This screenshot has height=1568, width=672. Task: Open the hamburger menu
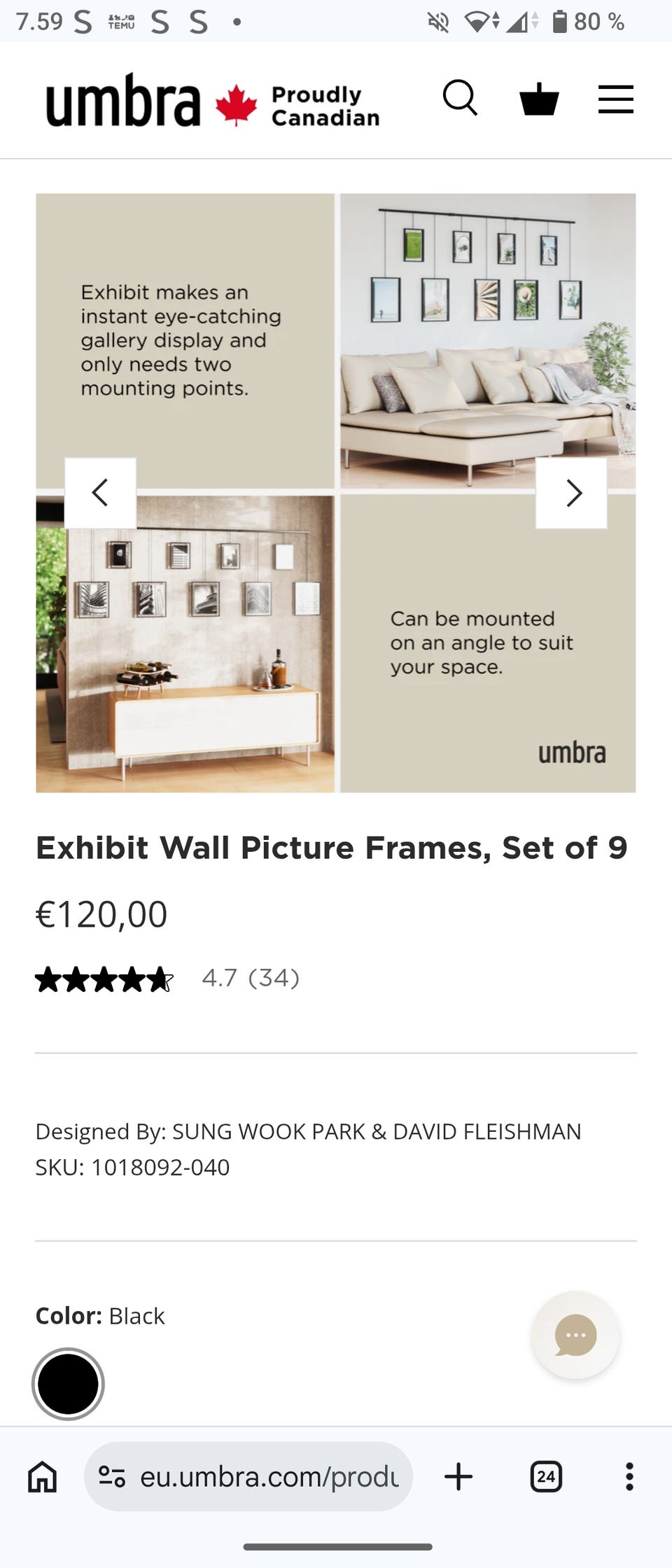click(615, 99)
